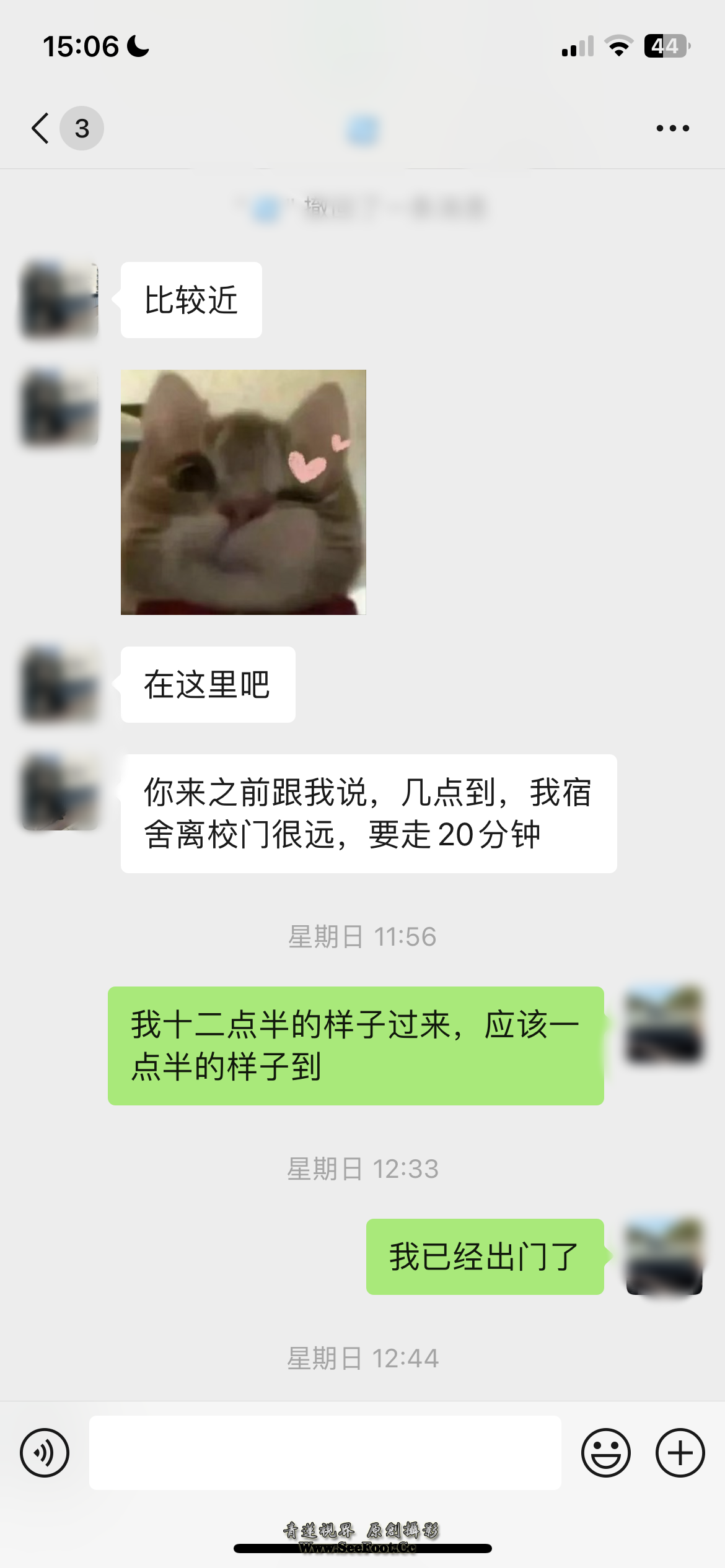Open my avatar beside "我已经出门了"
Screen dimensions: 725x1568
664,1257
